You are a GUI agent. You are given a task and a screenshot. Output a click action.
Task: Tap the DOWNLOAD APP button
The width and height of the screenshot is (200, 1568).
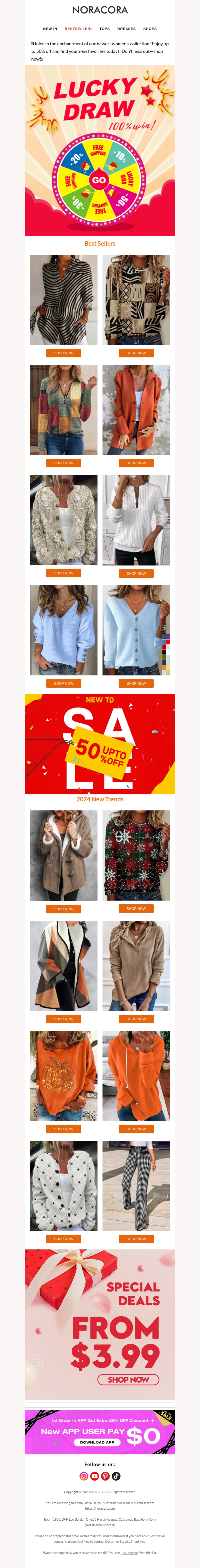pyautogui.click(x=97, y=1442)
